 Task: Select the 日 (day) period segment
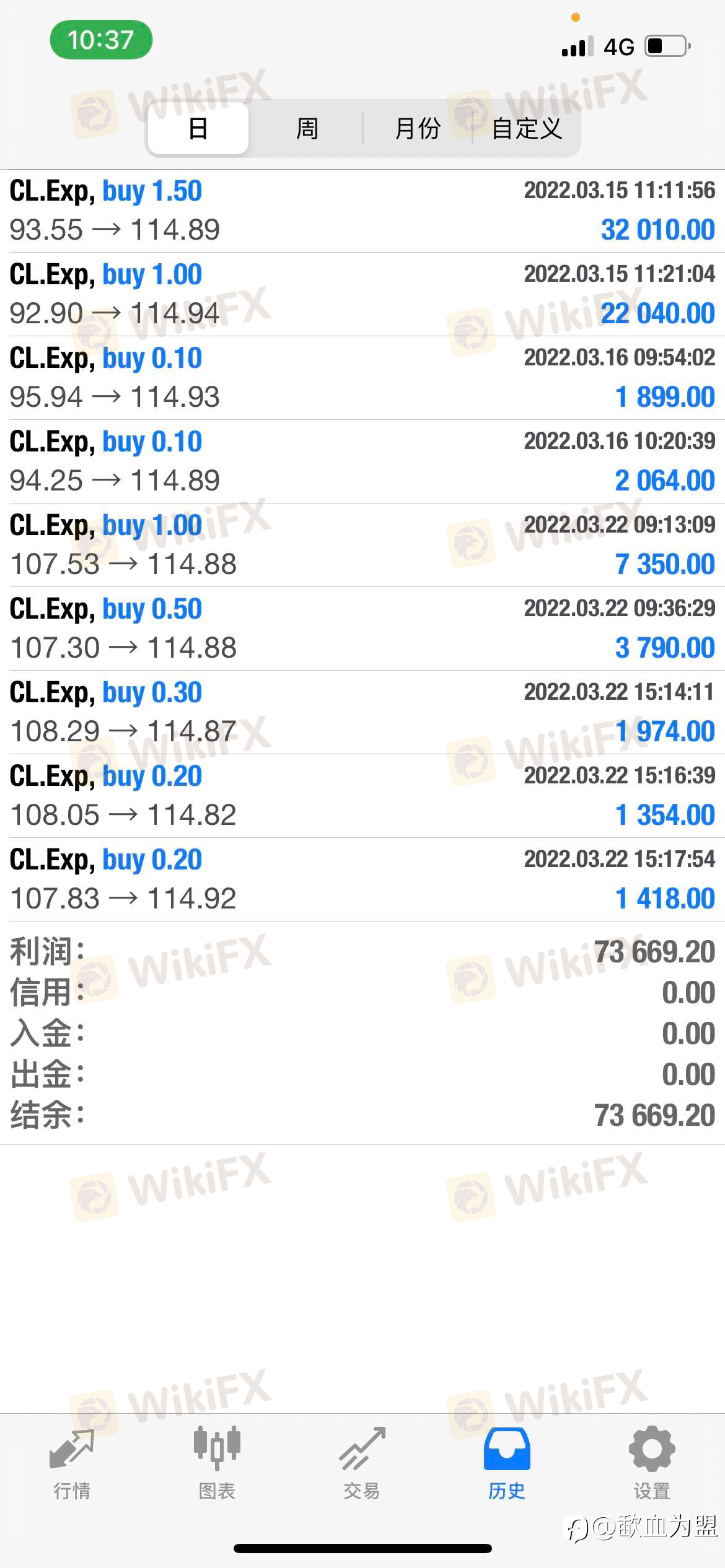click(198, 129)
